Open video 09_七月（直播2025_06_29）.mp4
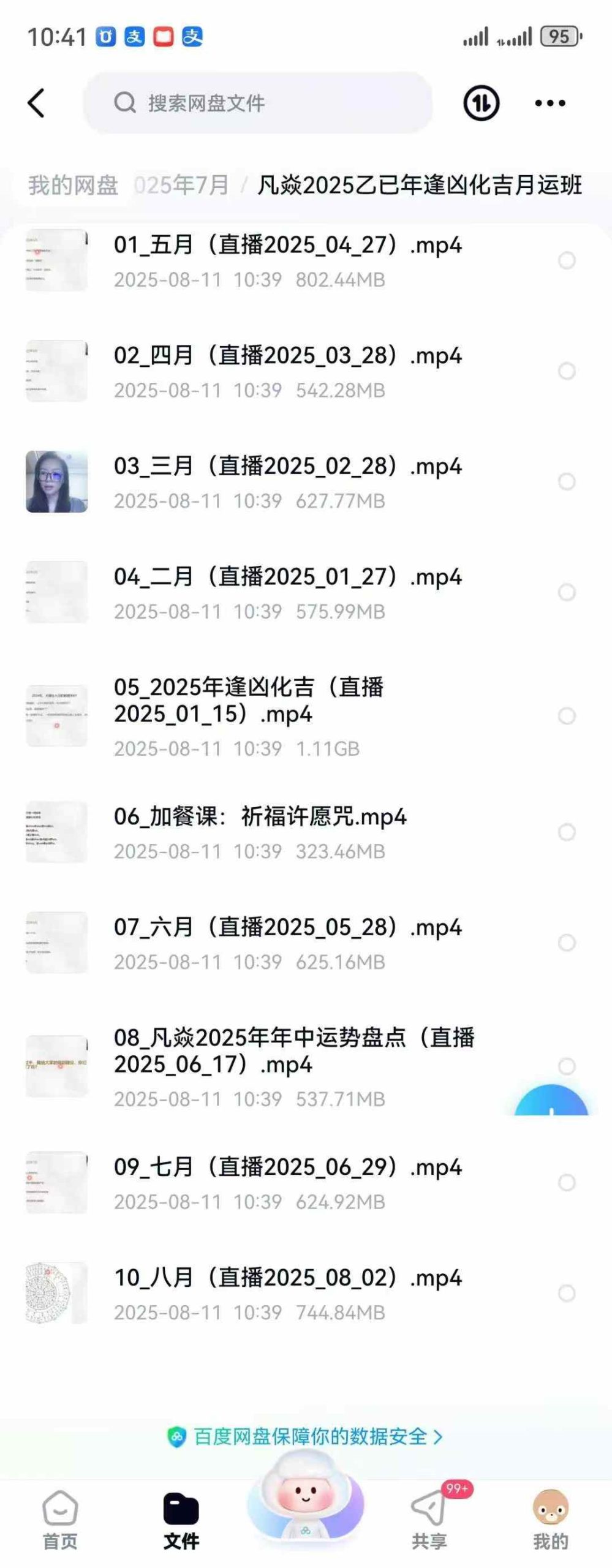612x1568 pixels. pos(287,1182)
